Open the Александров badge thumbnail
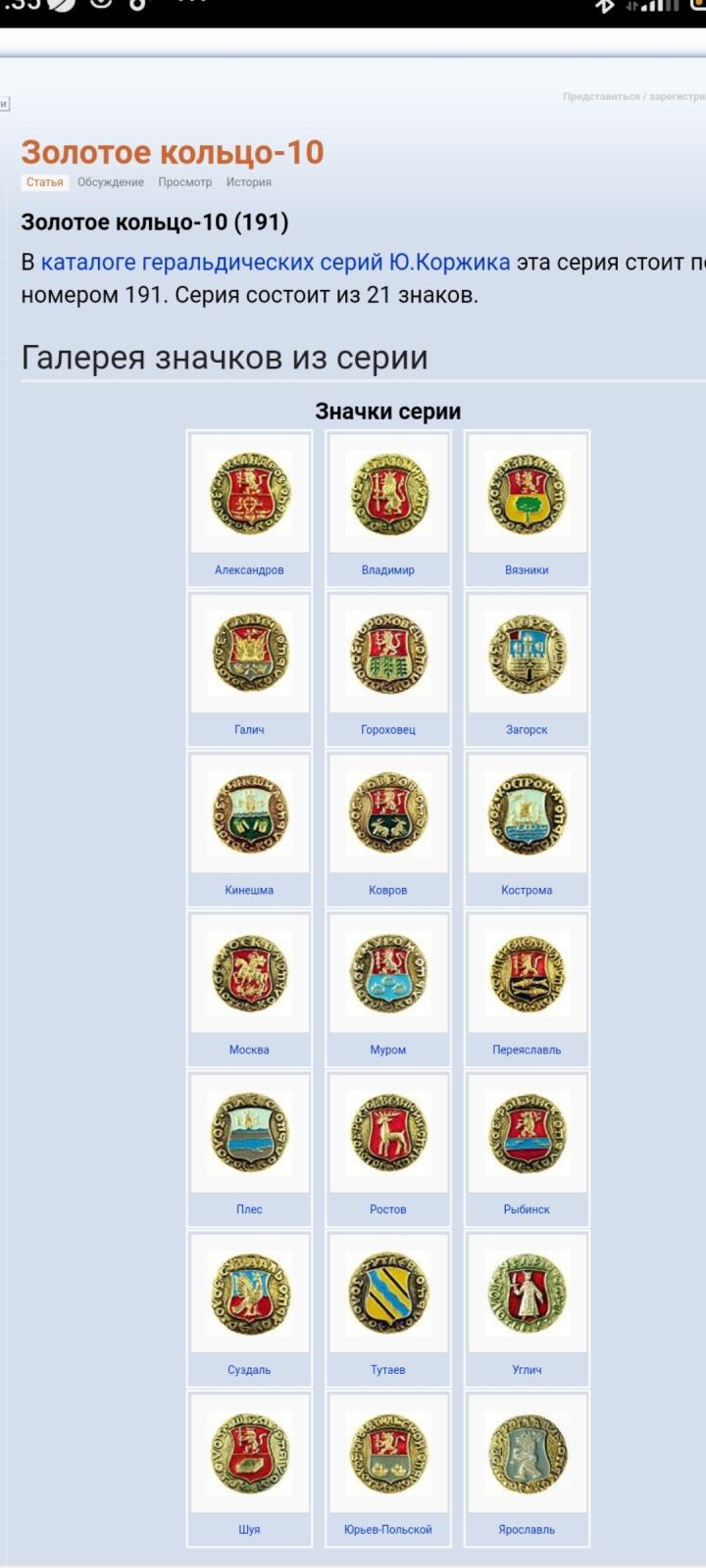The height and width of the screenshot is (1568, 706). [x=249, y=493]
